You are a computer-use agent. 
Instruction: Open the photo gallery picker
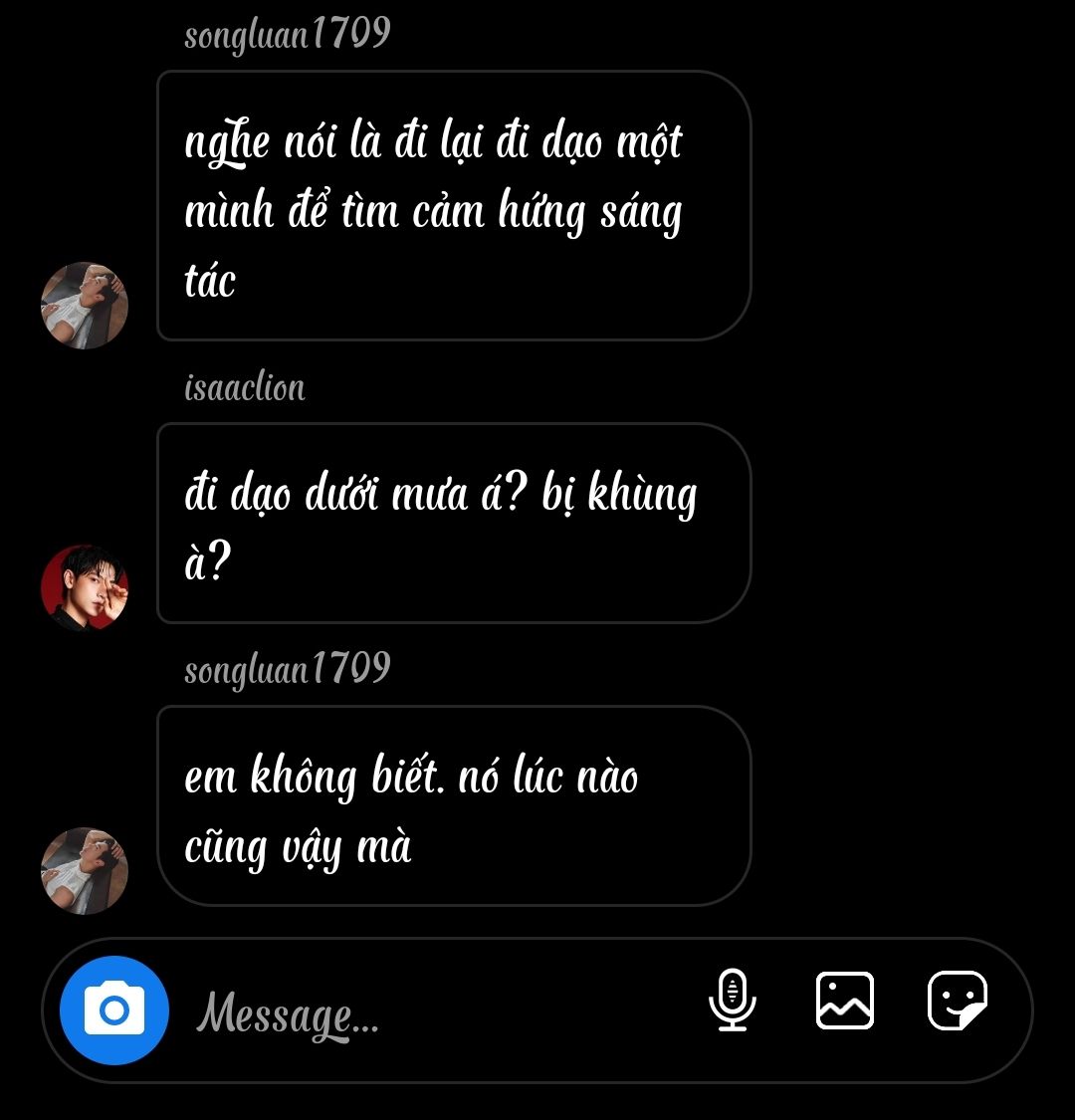point(845,1000)
